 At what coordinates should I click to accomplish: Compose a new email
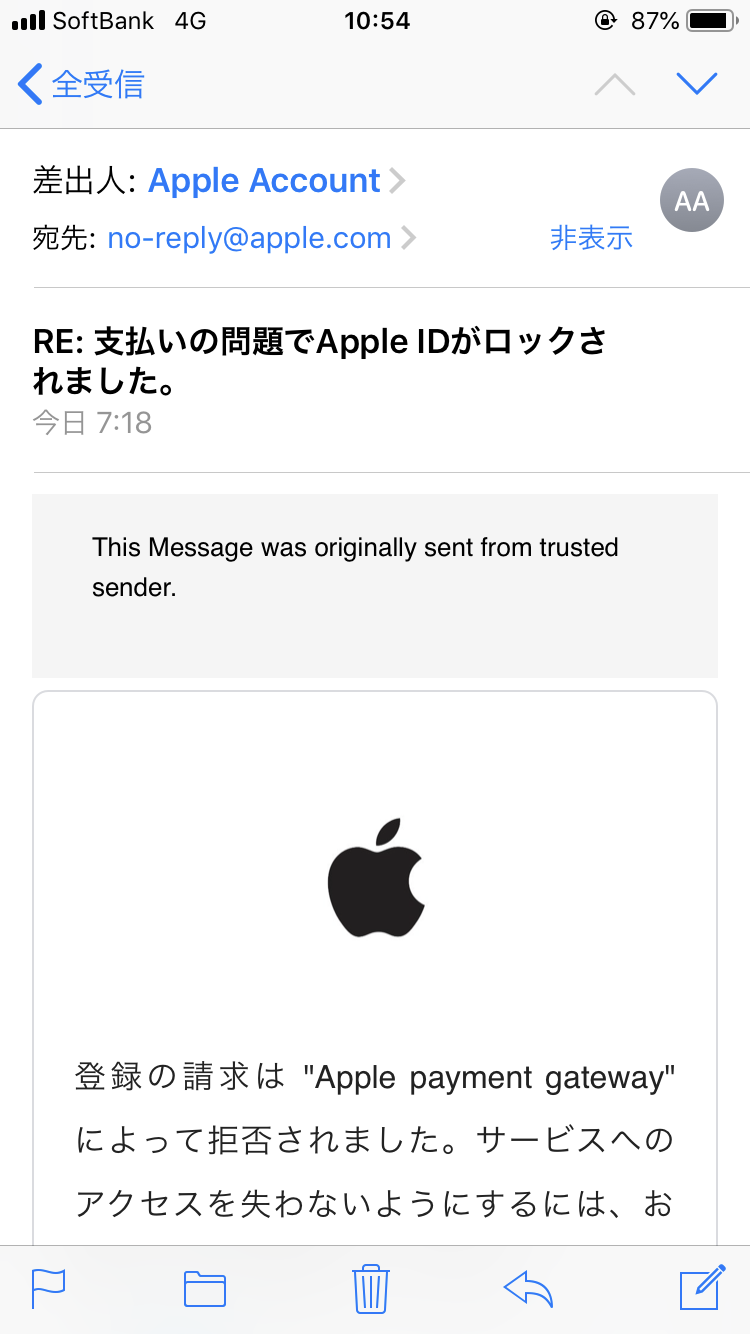coord(701,1288)
